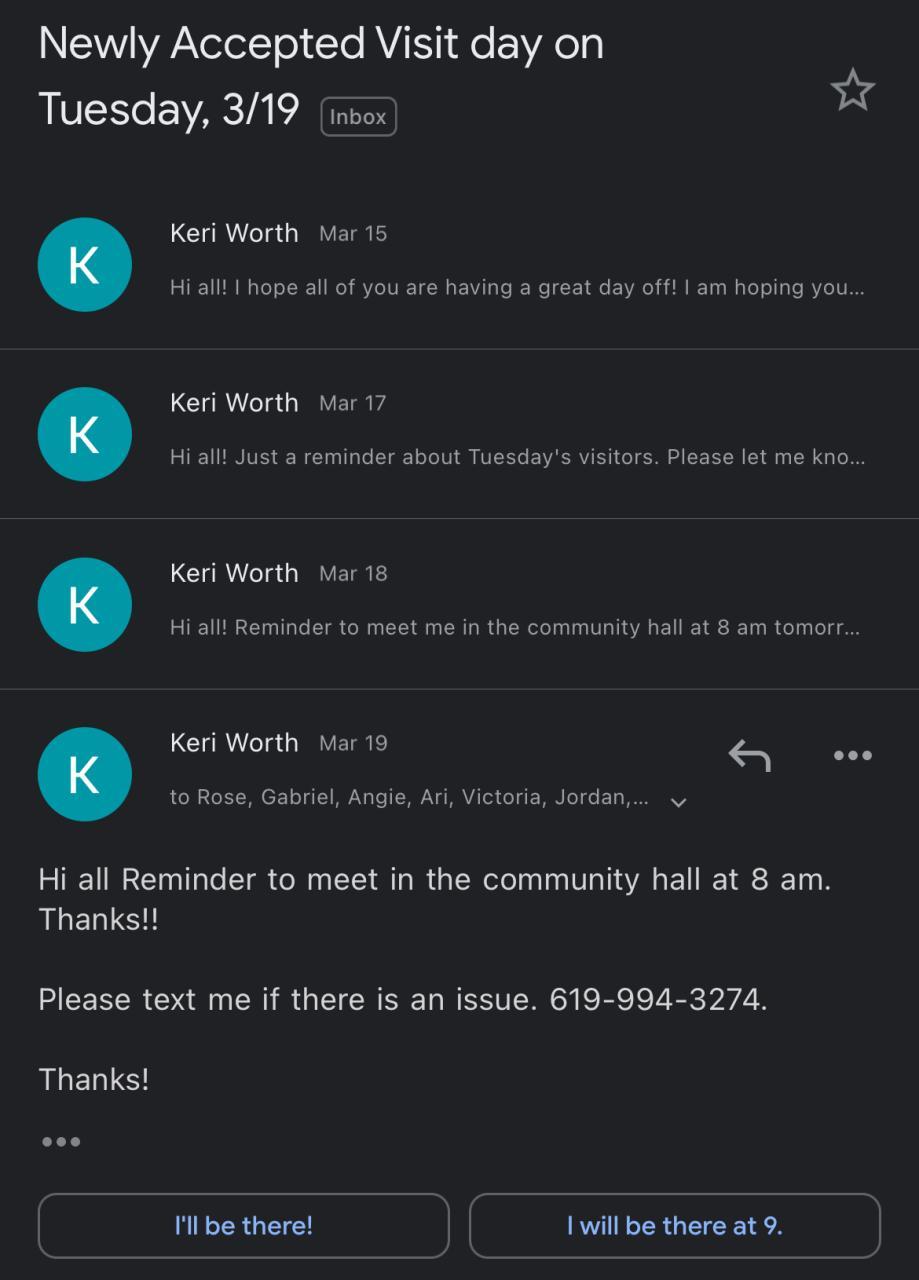Select "I will be there at 9." reply

tap(674, 1225)
